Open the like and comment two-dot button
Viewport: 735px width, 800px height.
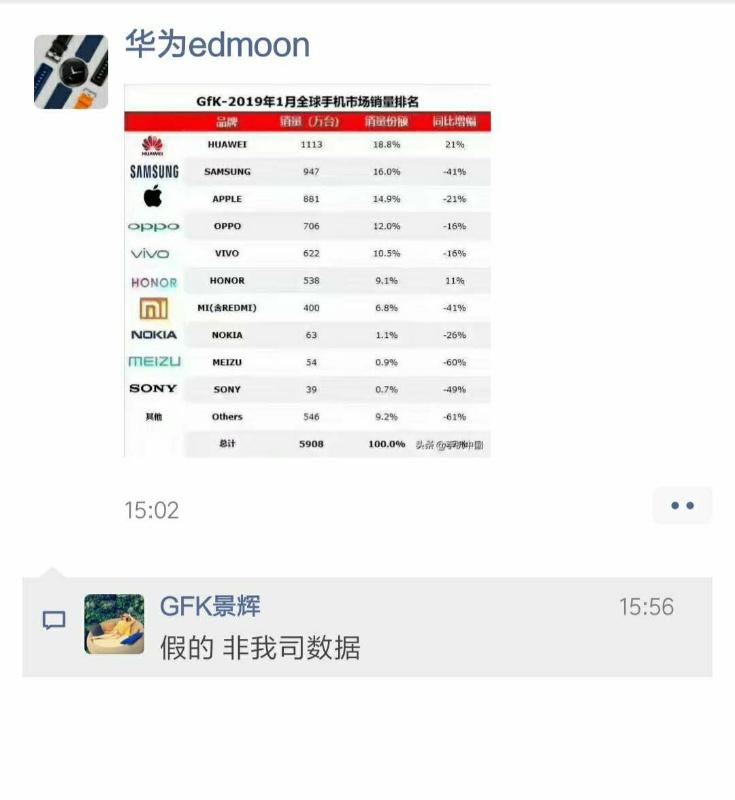682,506
